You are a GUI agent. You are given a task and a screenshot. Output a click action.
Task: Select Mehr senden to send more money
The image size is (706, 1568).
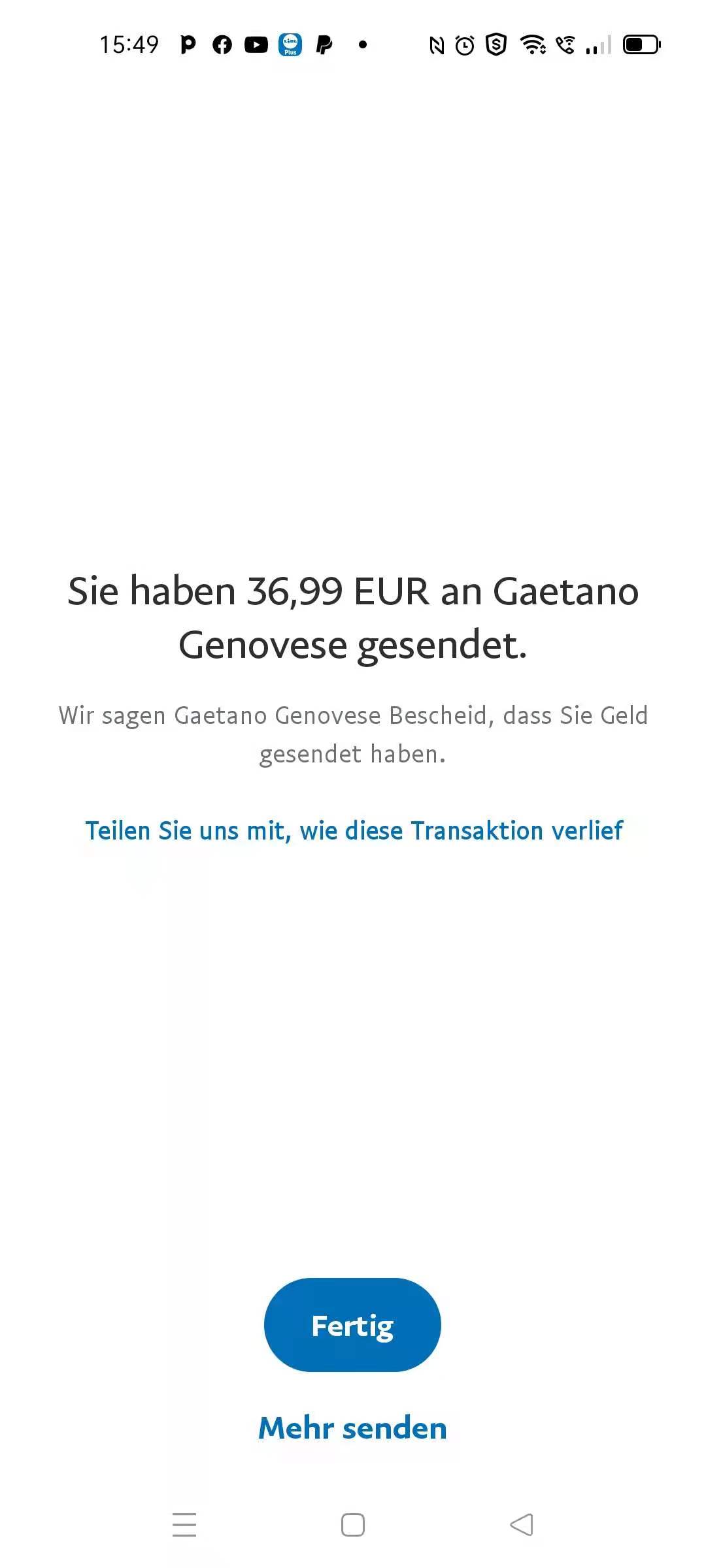[352, 1428]
